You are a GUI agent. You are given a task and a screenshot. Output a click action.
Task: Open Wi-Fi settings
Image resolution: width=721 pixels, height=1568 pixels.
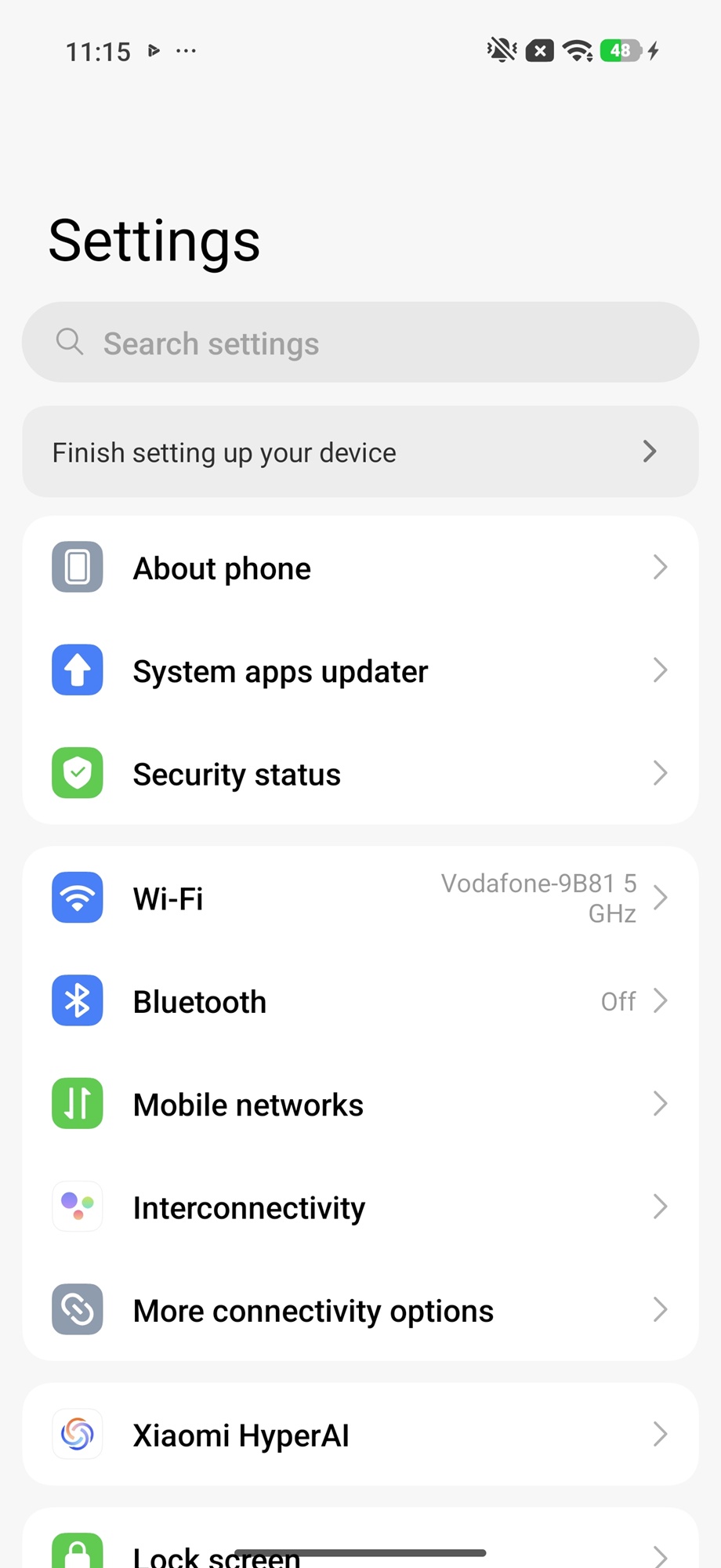[x=360, y=898]
